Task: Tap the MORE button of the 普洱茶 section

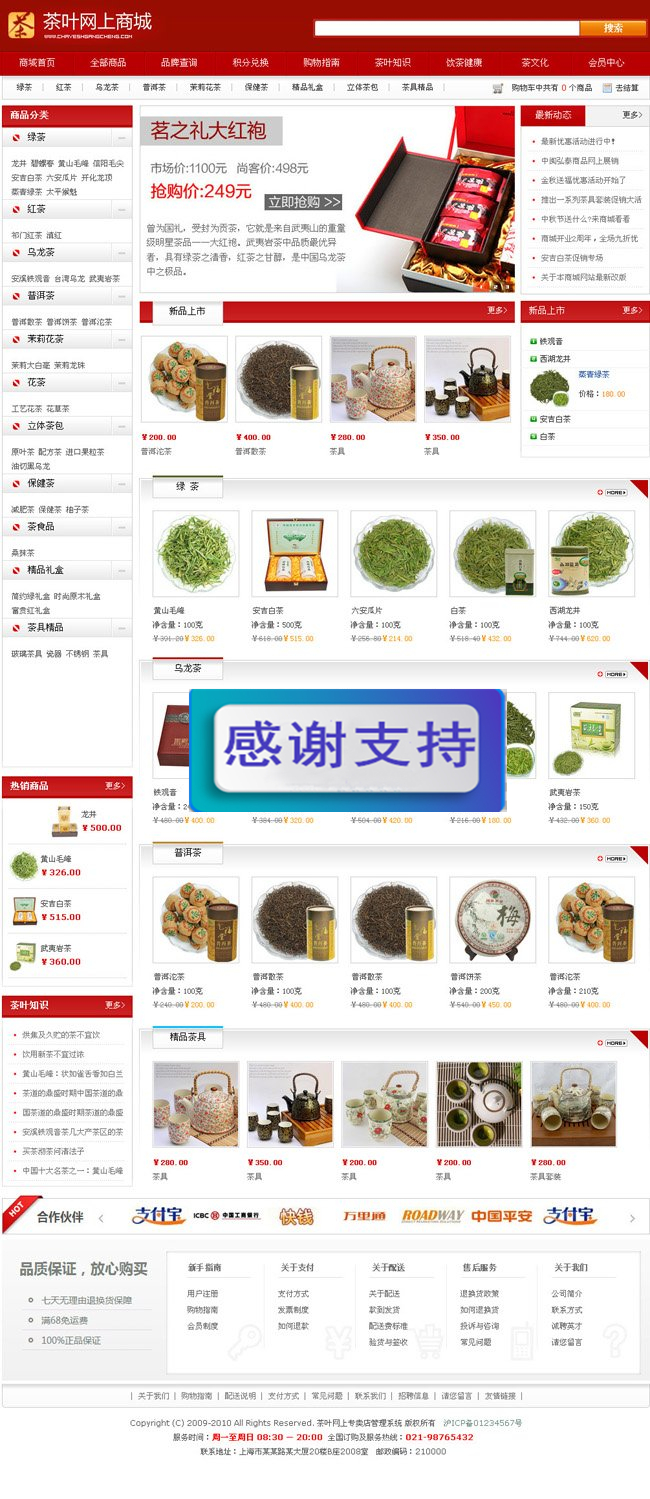Action: [612, 859]
